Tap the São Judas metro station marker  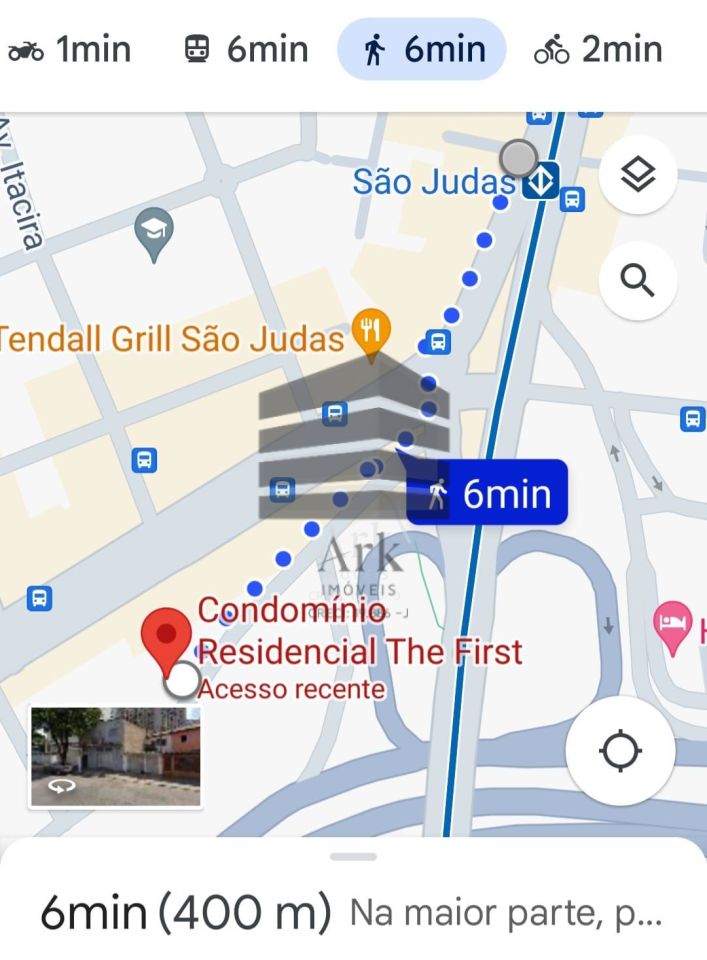(x=541, y=182)
